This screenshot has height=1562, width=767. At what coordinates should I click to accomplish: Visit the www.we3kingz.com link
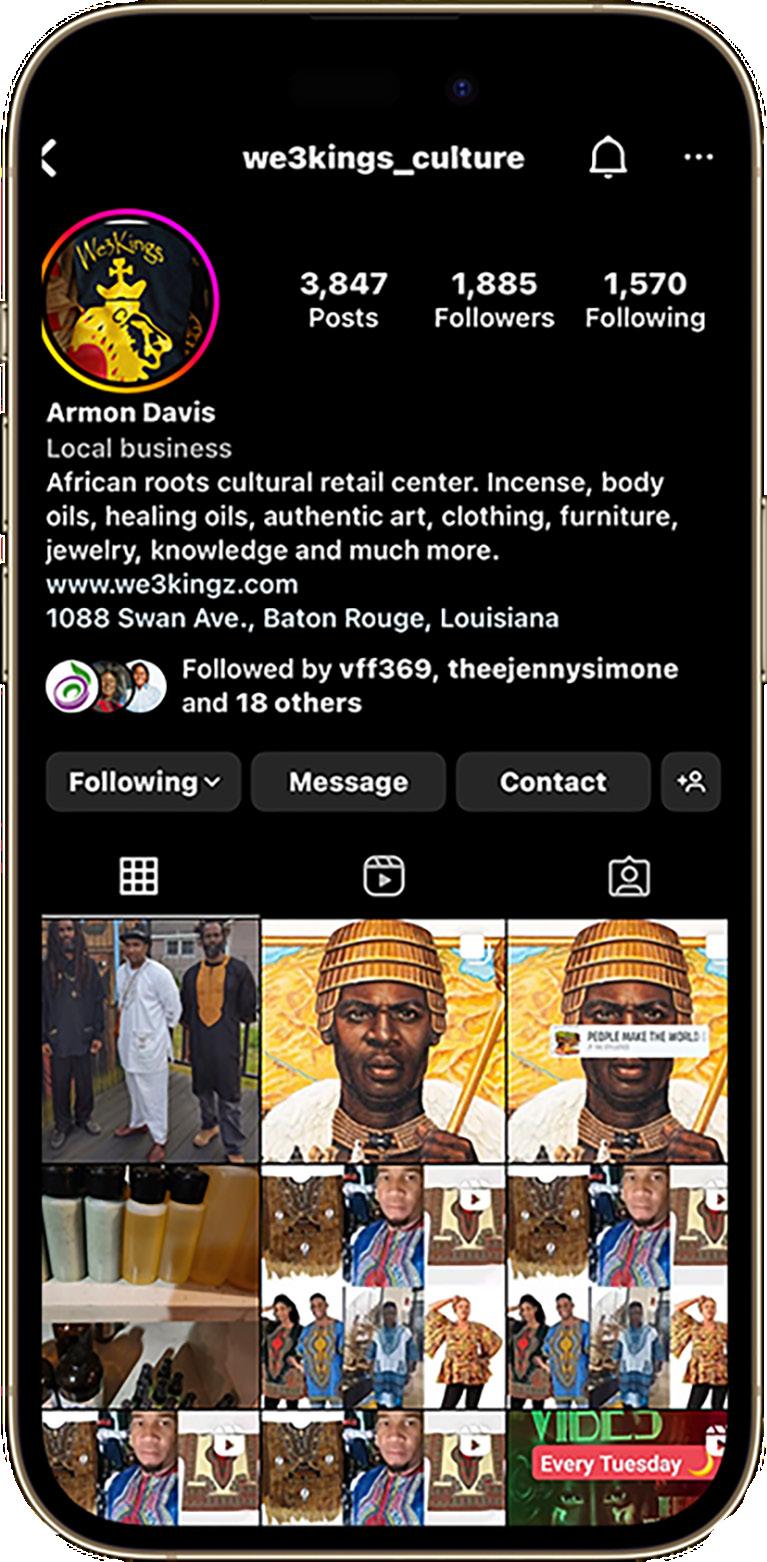[x=172, y=584]
